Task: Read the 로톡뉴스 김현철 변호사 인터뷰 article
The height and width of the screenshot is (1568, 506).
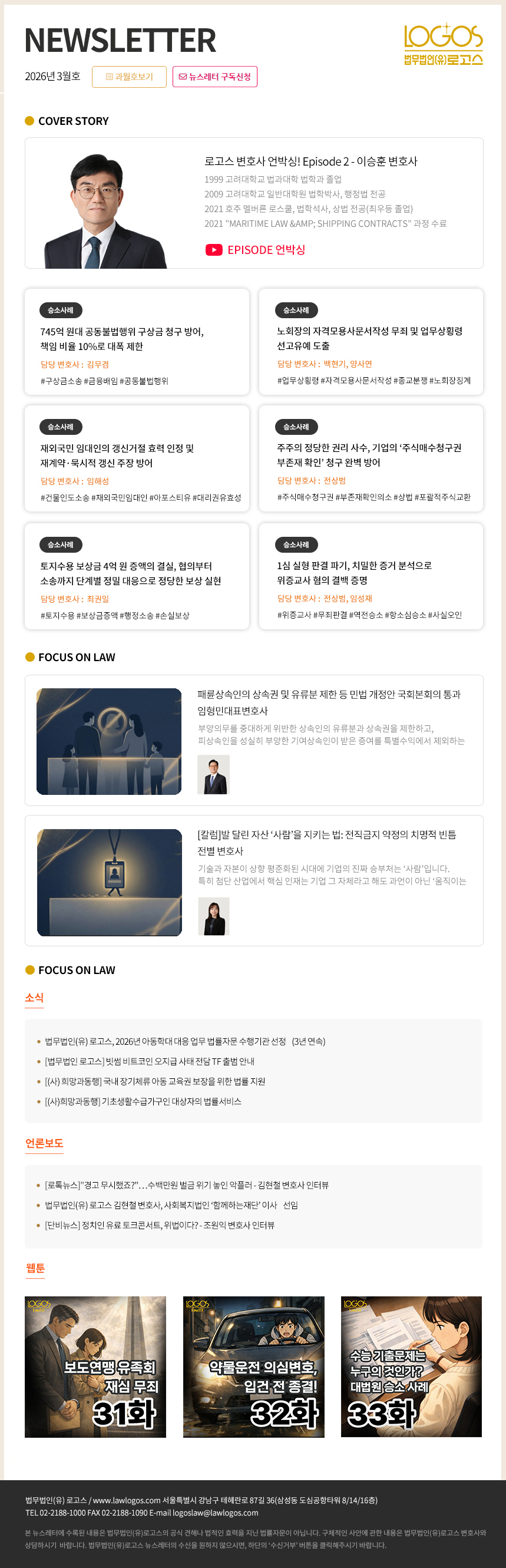Action: [x=187, y=1185]
